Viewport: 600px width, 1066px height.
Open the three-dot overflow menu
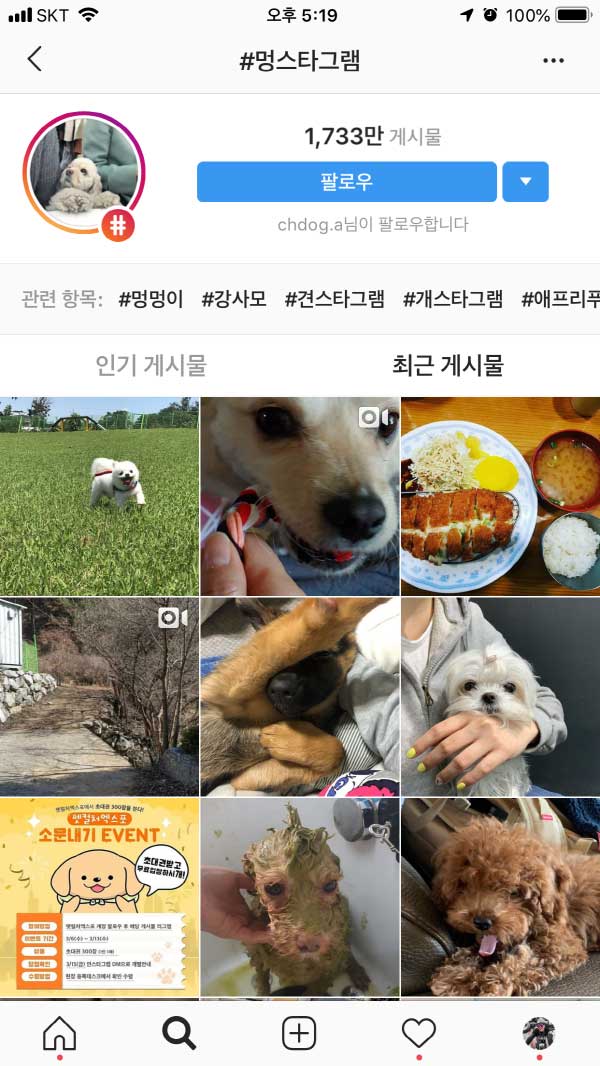[553, 60]
